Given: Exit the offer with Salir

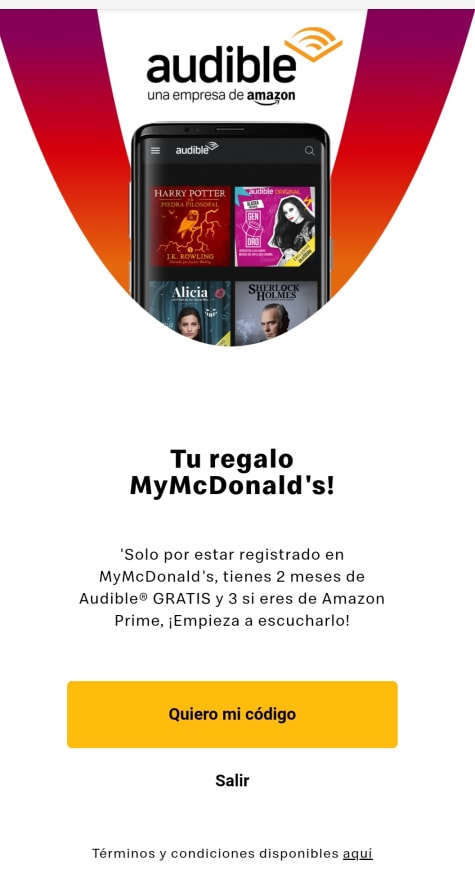Looking at the screenshot, I should tap(232, 781).
